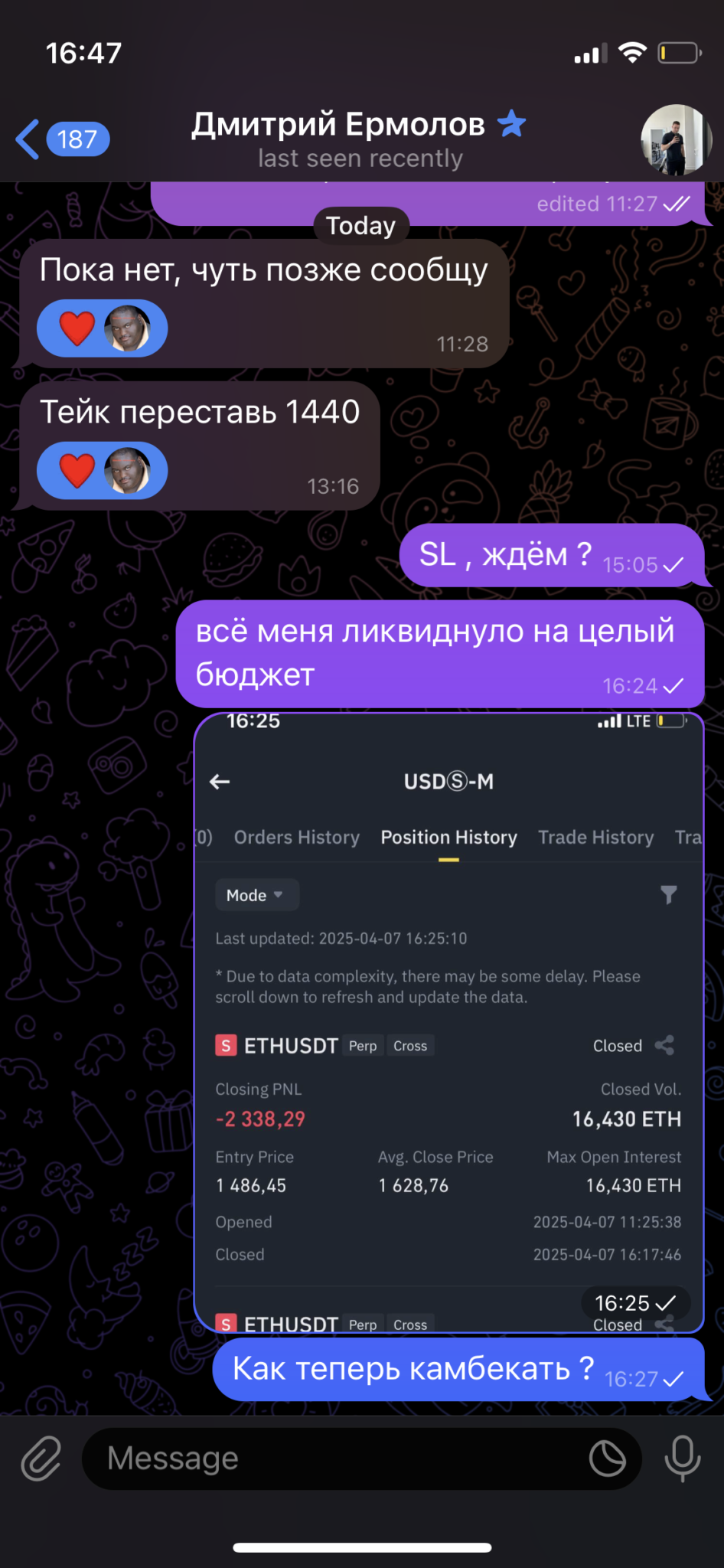Open the Дмитрий Ермолов chat info header
This screenshot has width=724, height=1568.
(x=360, y=139)
